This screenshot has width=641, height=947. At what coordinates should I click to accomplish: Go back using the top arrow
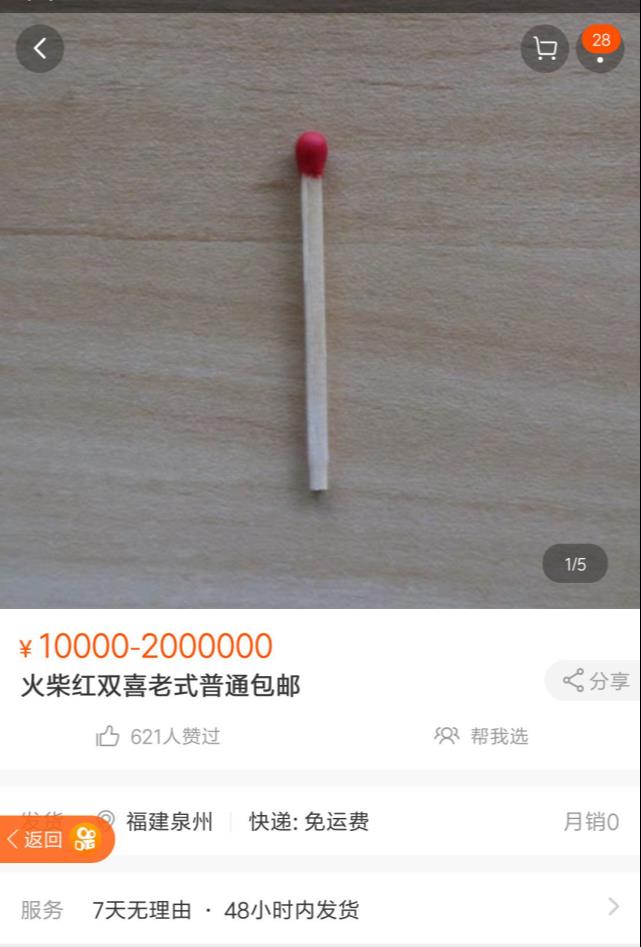(x=40, y=49)
